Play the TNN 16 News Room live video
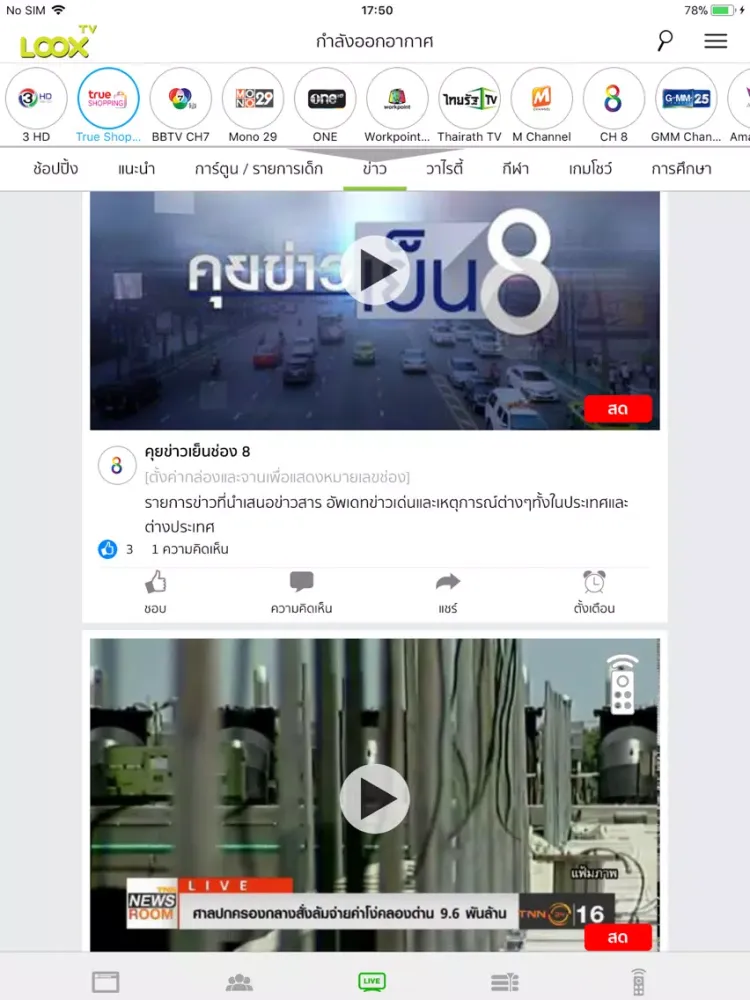Image resolution: width=750 pixels, height=1000 pixels. click(x=375, y=798)
